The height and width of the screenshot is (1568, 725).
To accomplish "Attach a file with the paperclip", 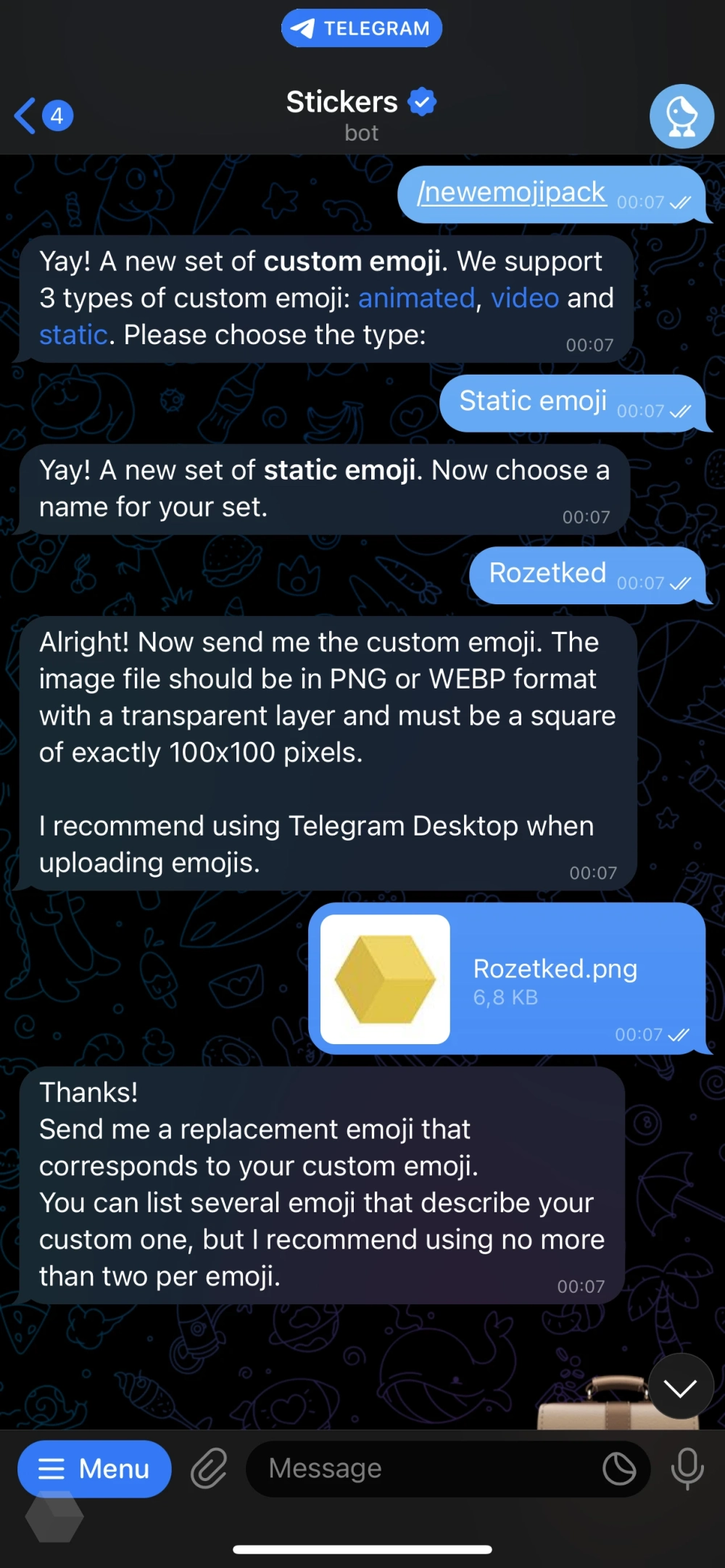I will pos(209,1469).
